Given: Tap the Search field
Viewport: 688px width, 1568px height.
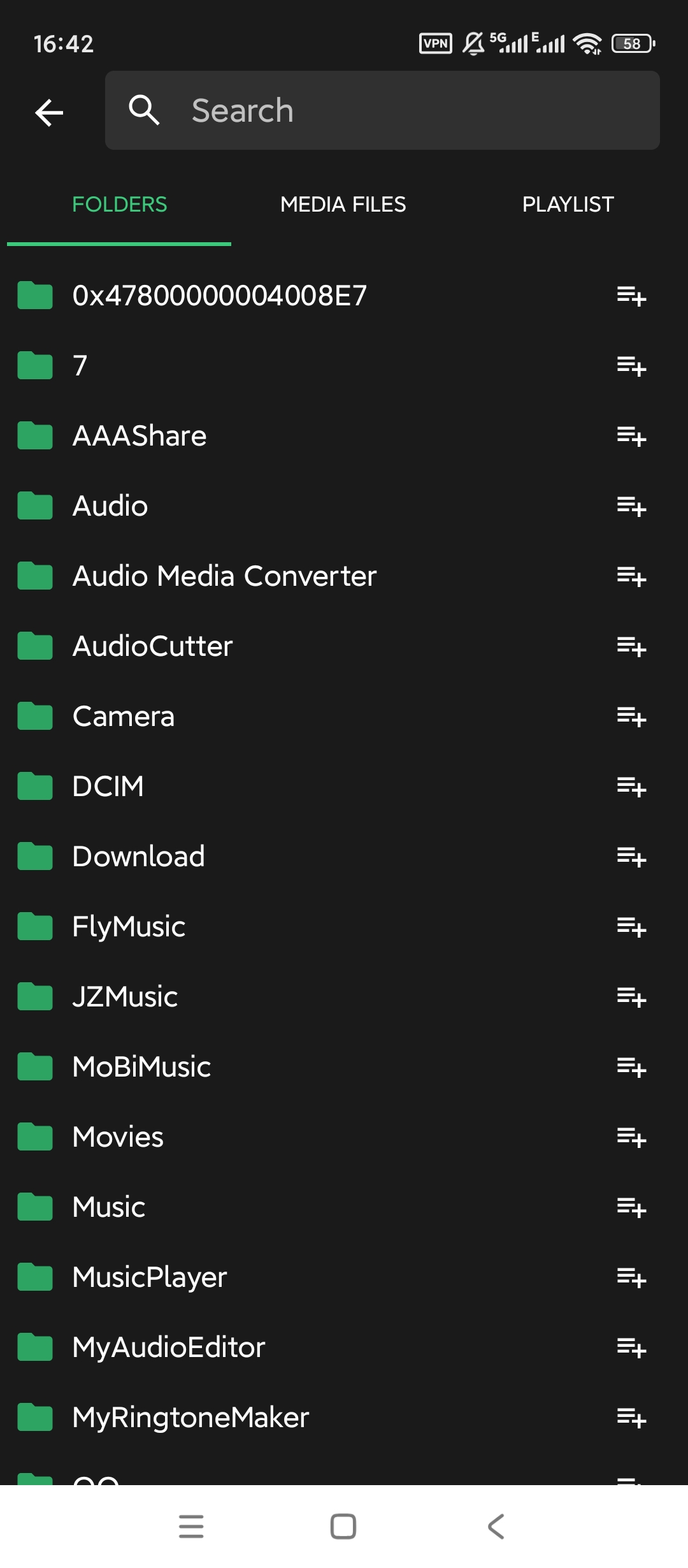Looking at the screenshot, I should [x=382, y=110].
